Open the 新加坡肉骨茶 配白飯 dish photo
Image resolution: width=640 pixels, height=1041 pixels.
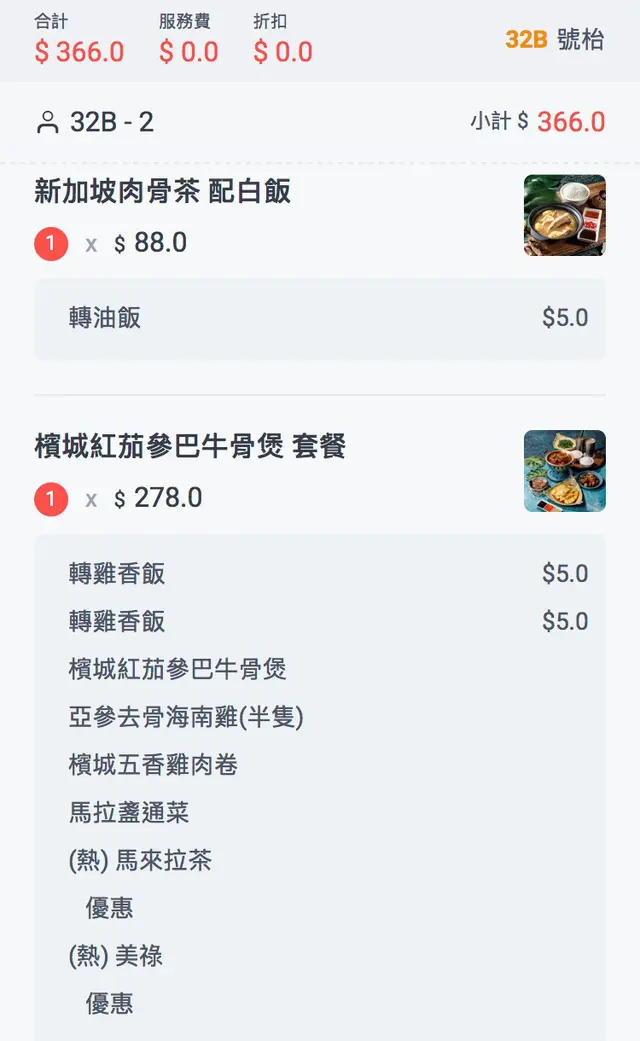pos(564,215)
